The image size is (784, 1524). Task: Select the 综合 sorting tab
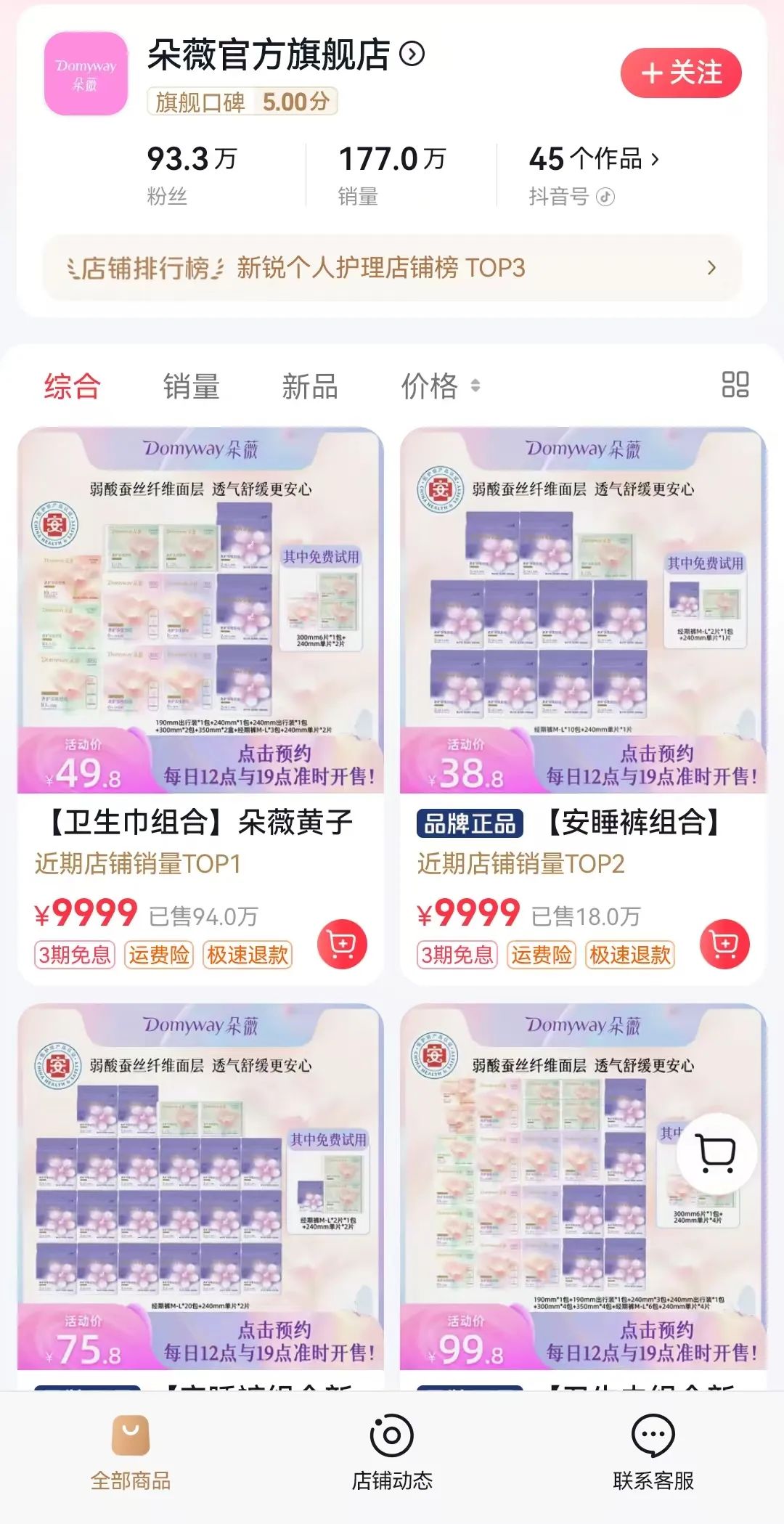click(72, 386)
